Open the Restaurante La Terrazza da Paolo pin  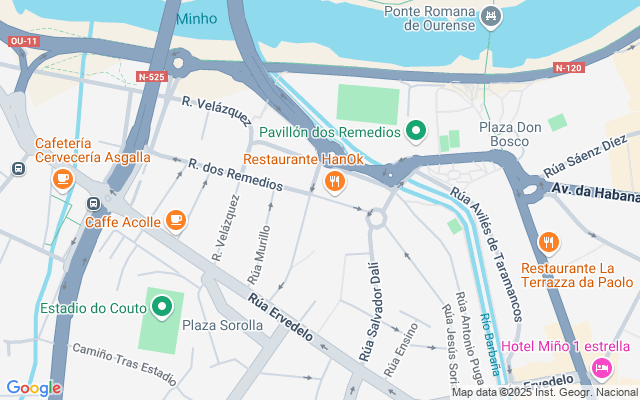[x=548, y=242]
